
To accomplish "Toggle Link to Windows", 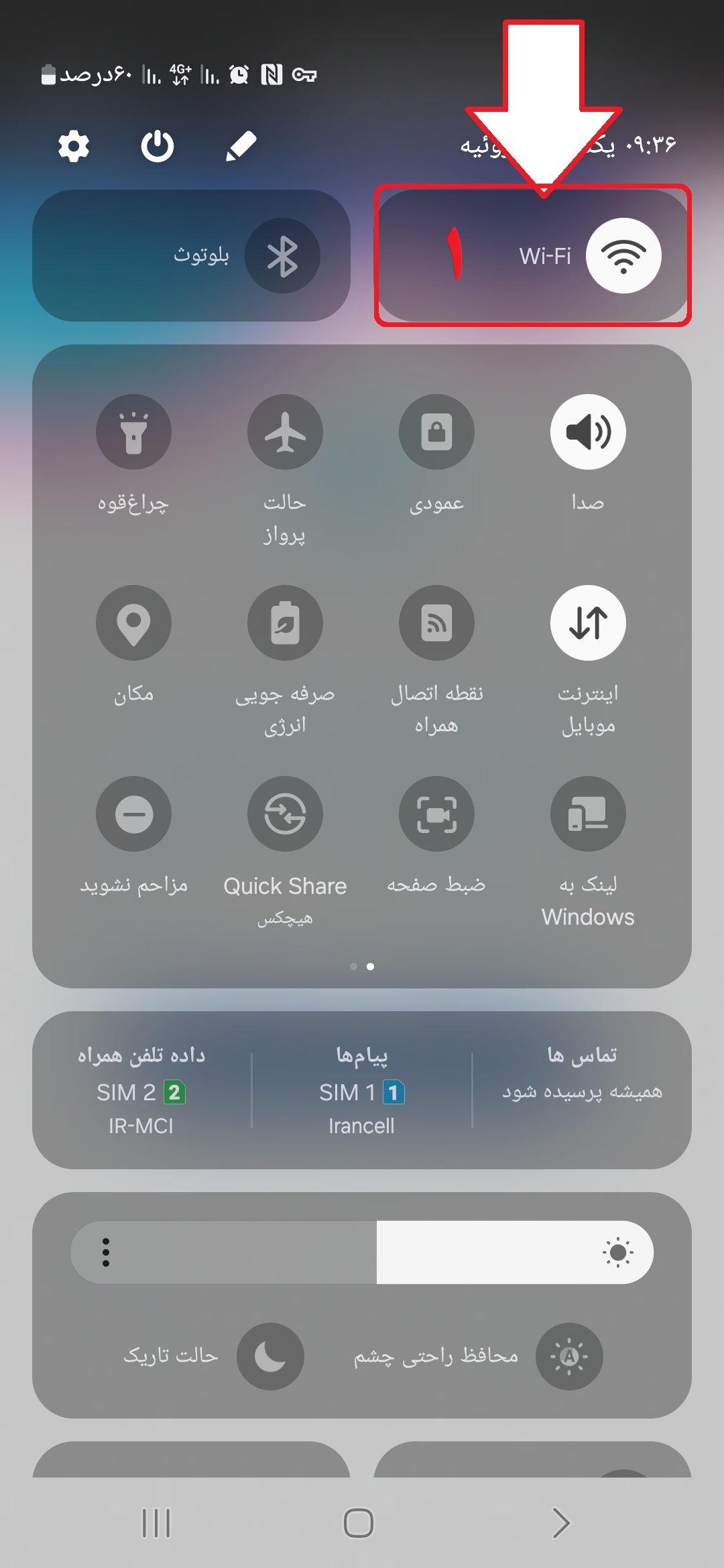I will (x=588, y=814).
